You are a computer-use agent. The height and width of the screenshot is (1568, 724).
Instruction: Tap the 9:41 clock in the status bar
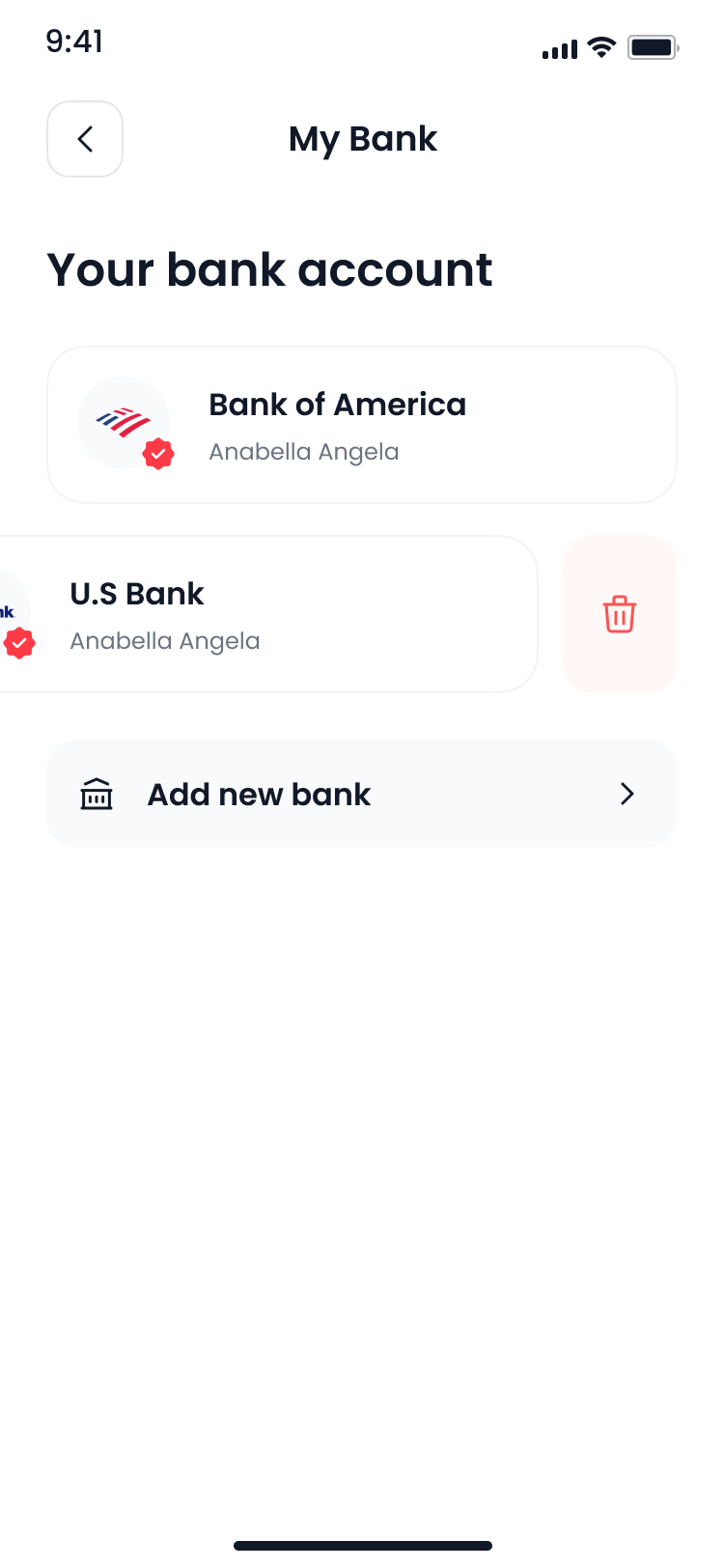pos(74,41)
